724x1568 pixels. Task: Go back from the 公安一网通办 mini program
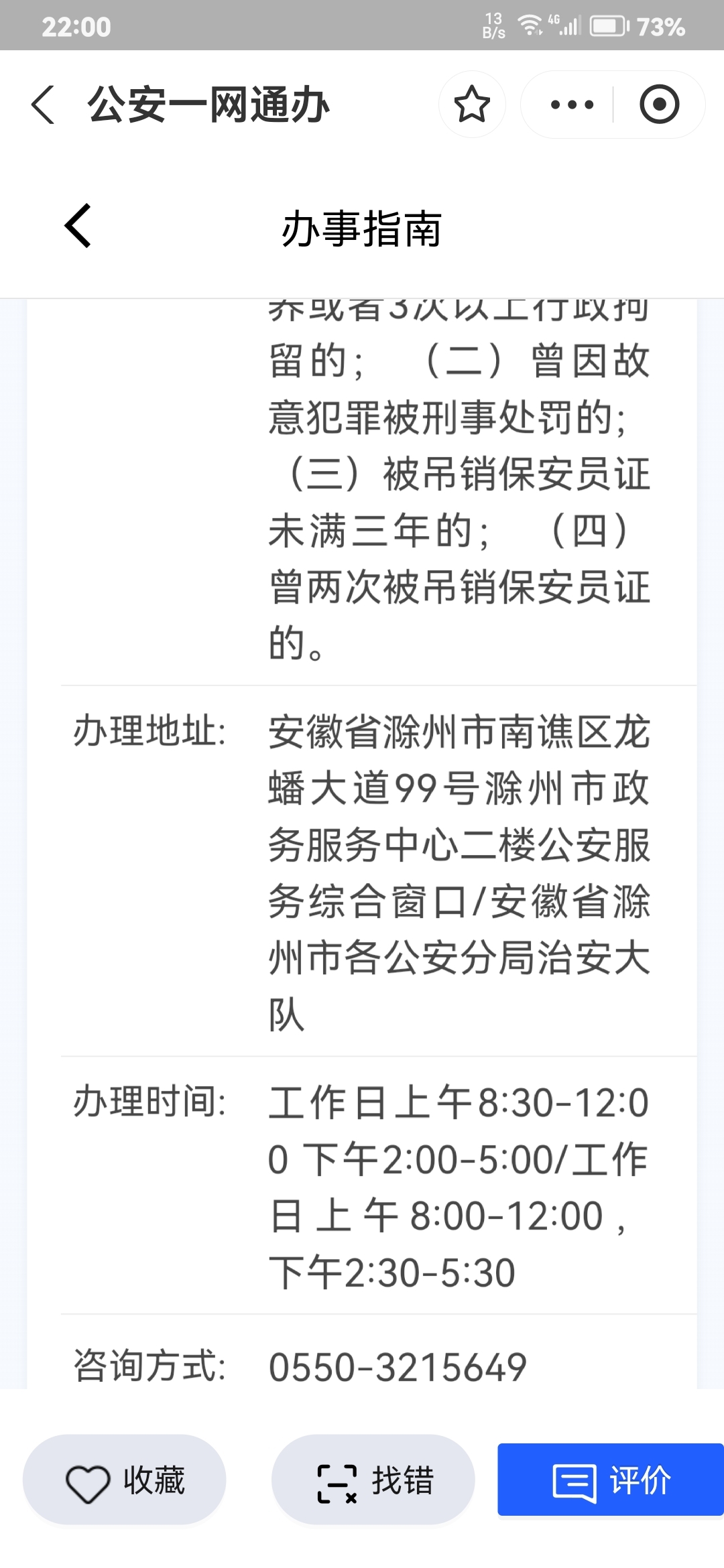coord(43,105)
